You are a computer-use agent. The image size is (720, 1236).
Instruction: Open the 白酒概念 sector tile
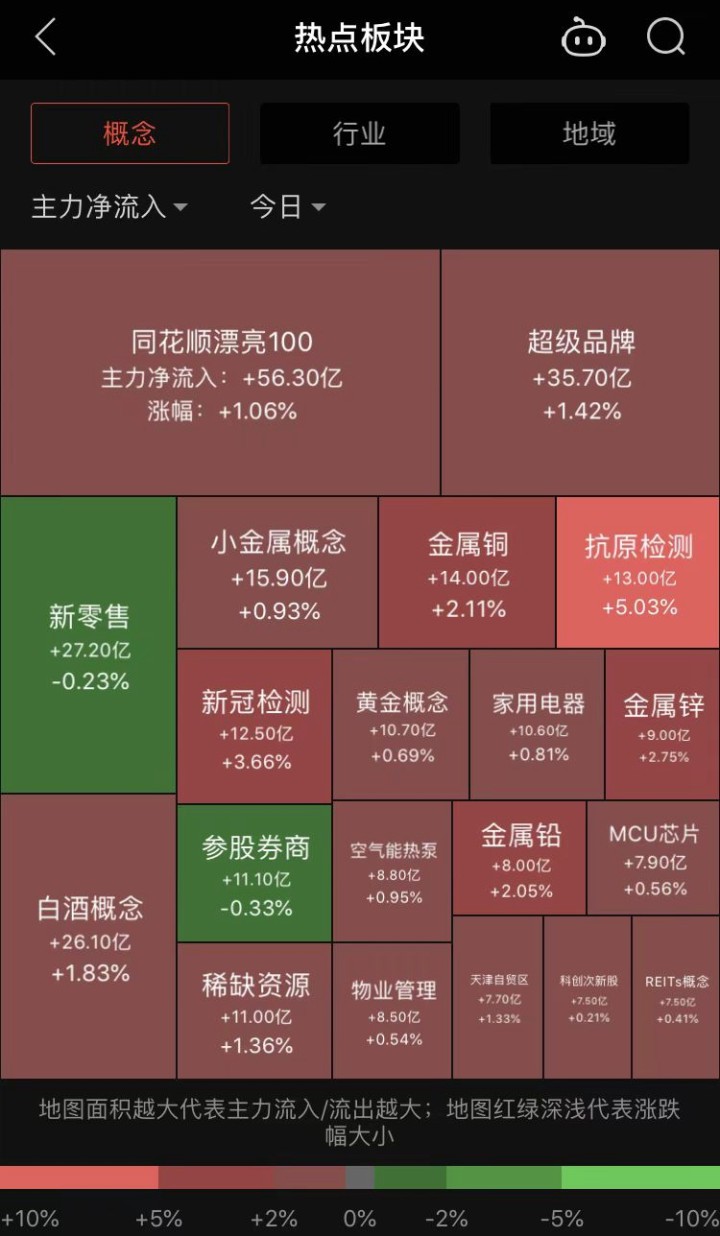(89, 935)
